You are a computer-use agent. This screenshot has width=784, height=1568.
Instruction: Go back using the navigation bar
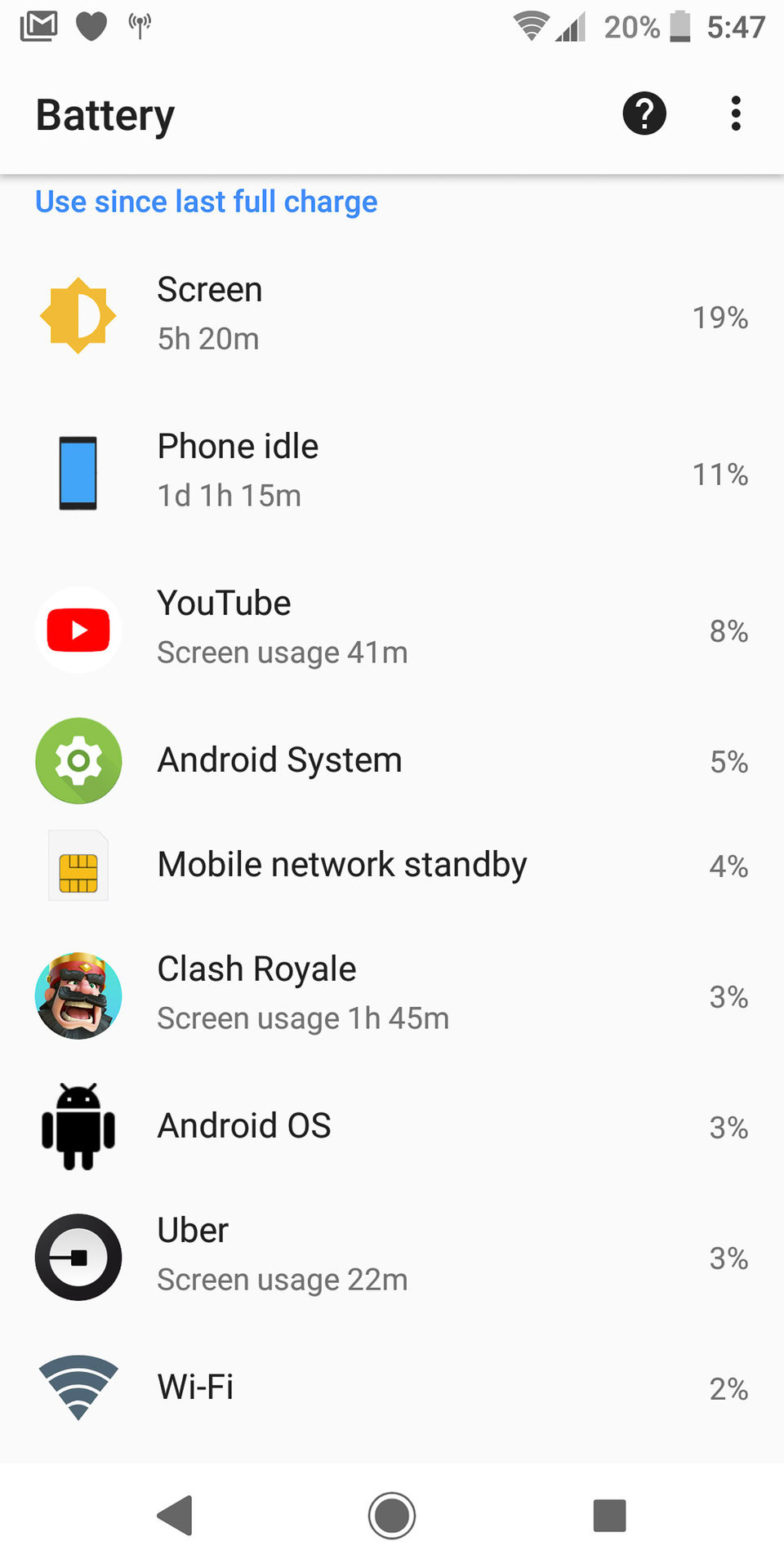pos(175,1515)
